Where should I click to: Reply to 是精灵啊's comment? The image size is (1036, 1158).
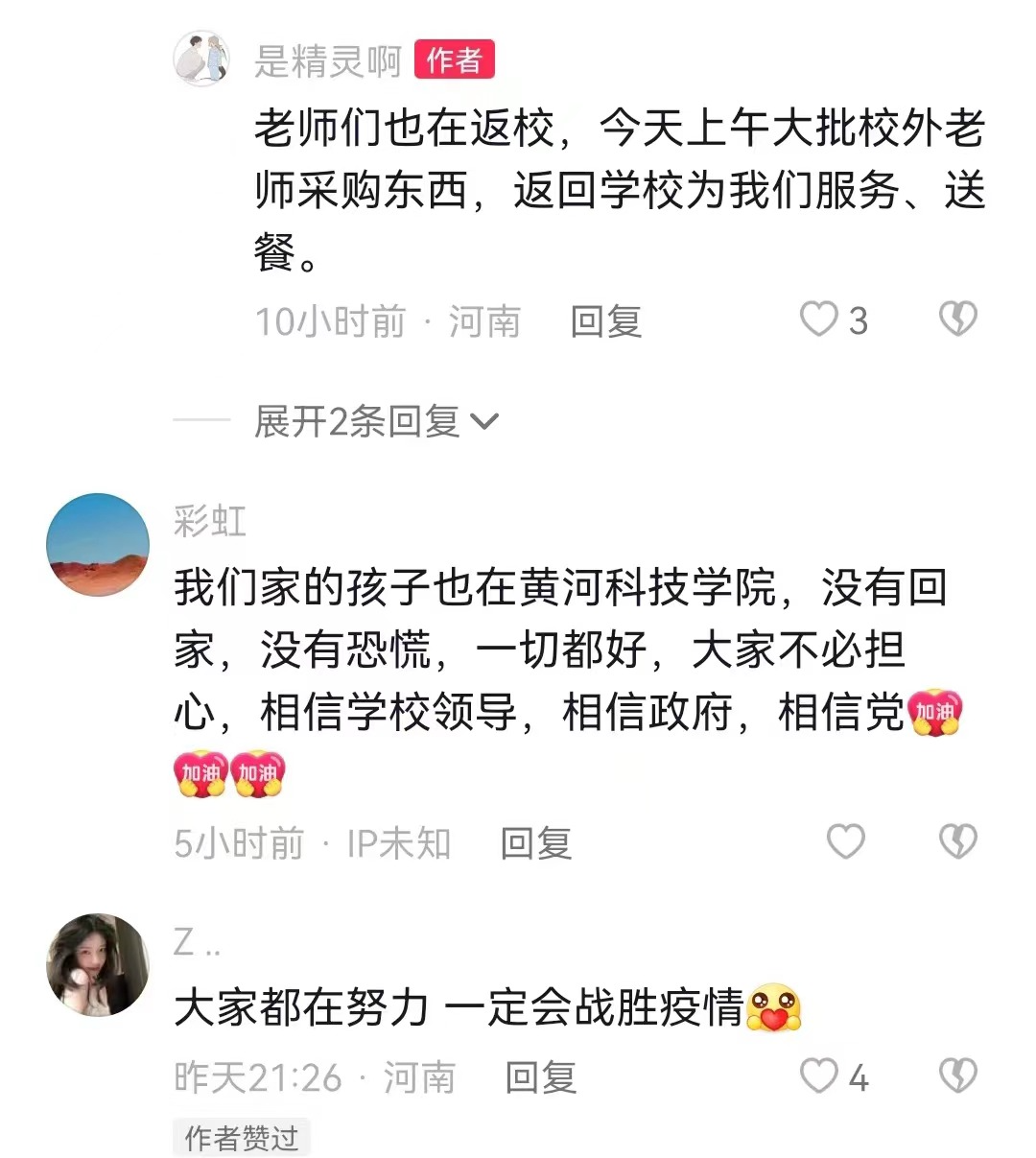tap(605, 321)
